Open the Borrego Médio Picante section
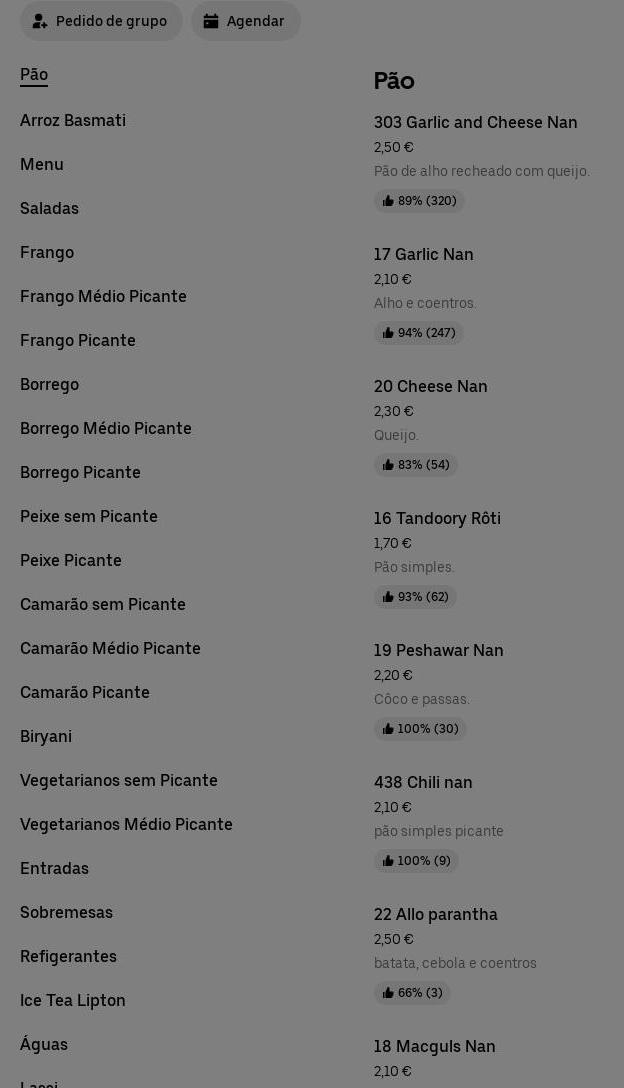 click(106, 428)
